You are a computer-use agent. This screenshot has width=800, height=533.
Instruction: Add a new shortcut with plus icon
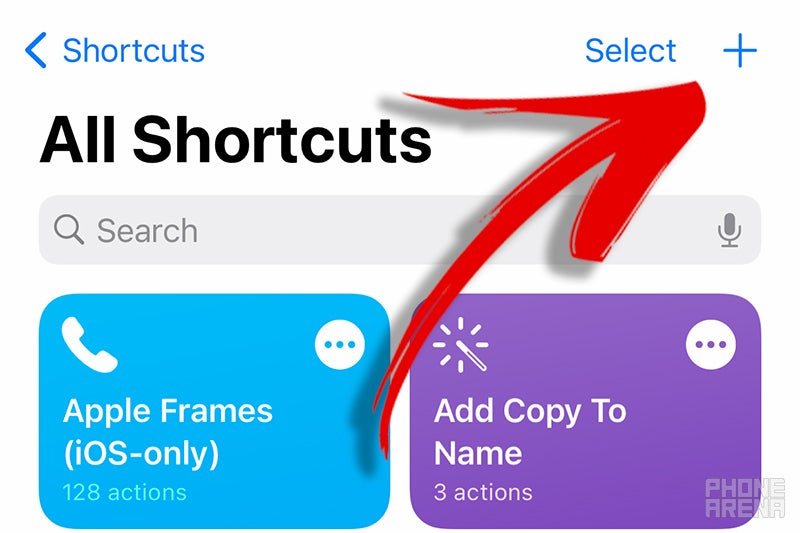[x=740, y=50]
